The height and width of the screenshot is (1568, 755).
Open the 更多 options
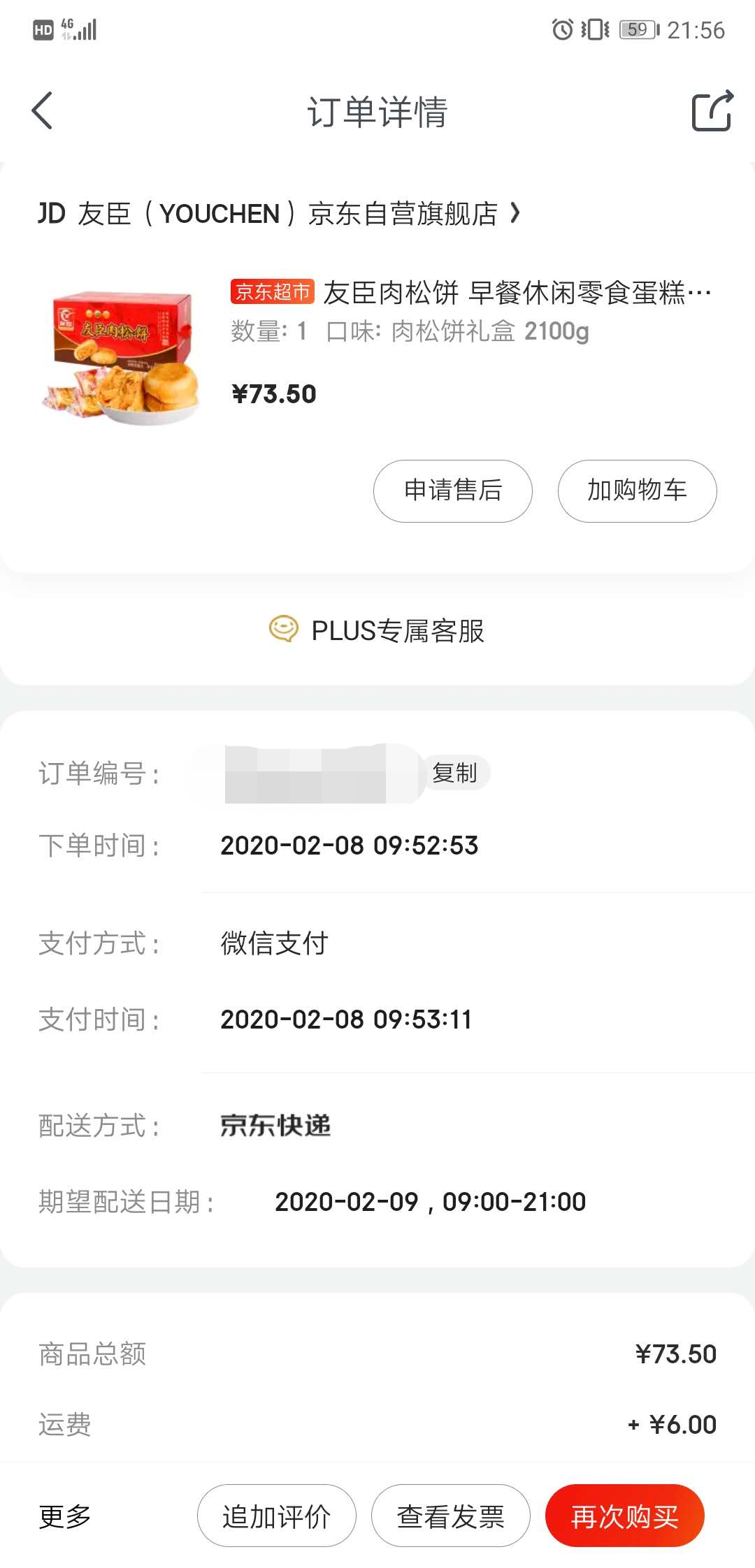click(x=65, y=1516)
